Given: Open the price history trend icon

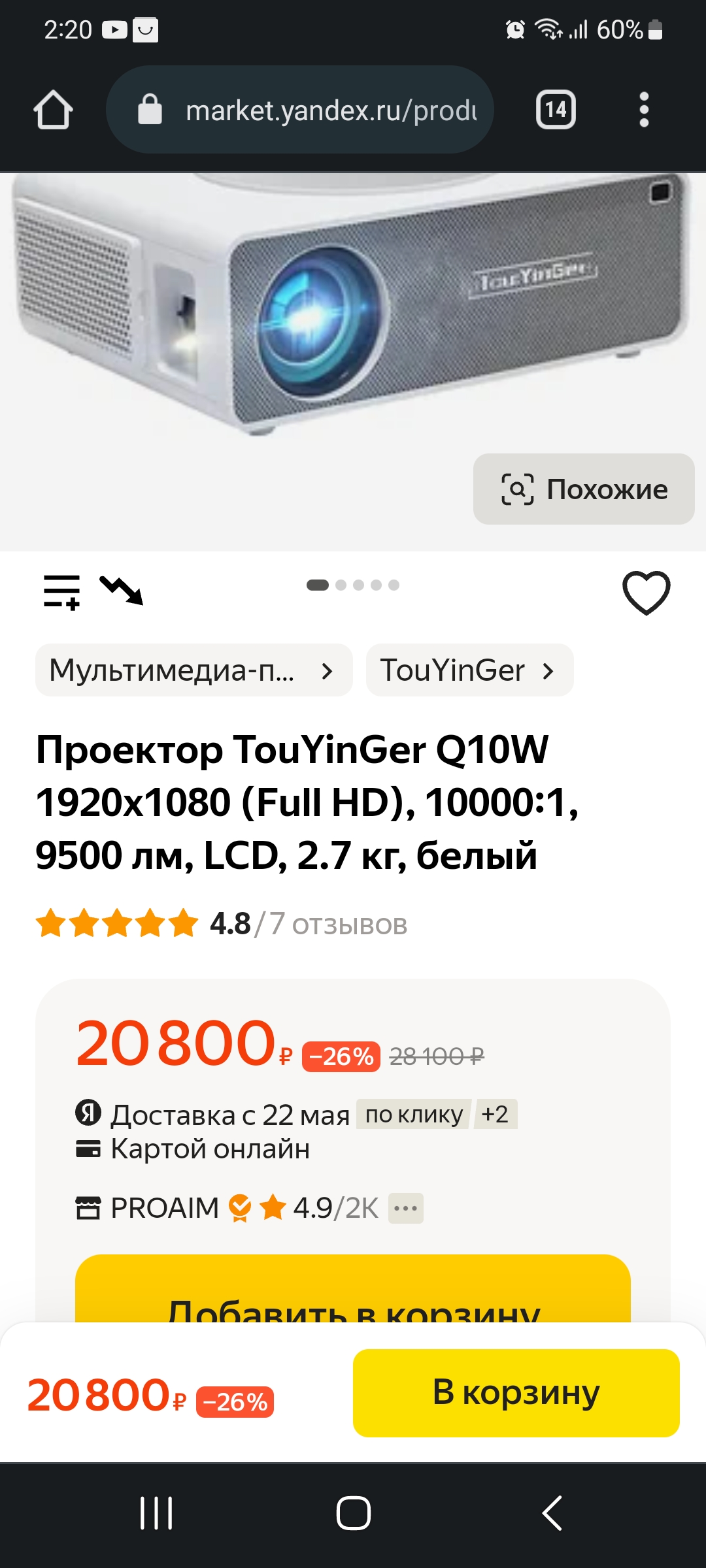Looking at the screenshot, I should click(122, 591).
